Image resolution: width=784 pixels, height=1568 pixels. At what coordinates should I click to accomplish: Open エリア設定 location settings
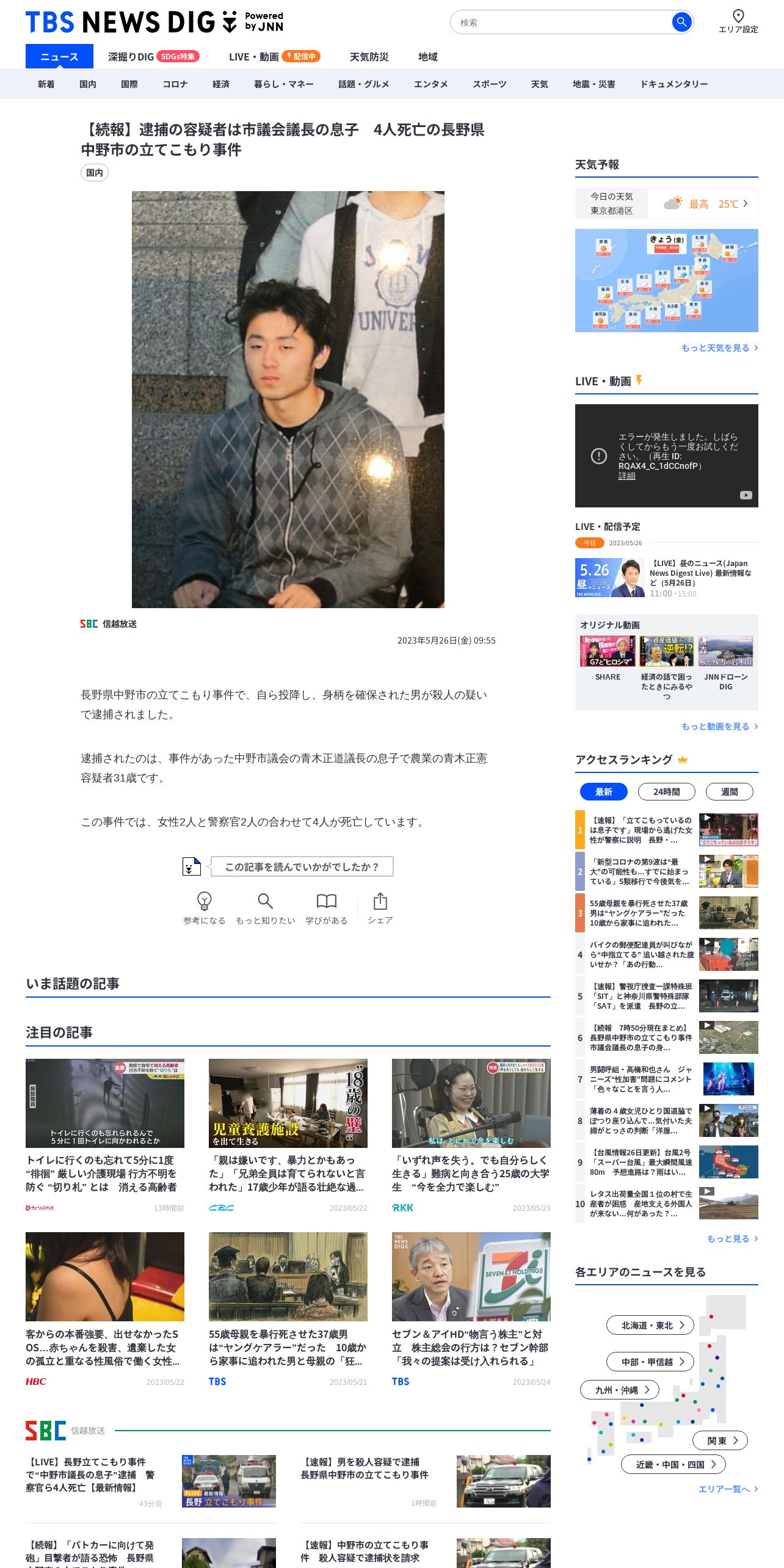click(738, 21)
